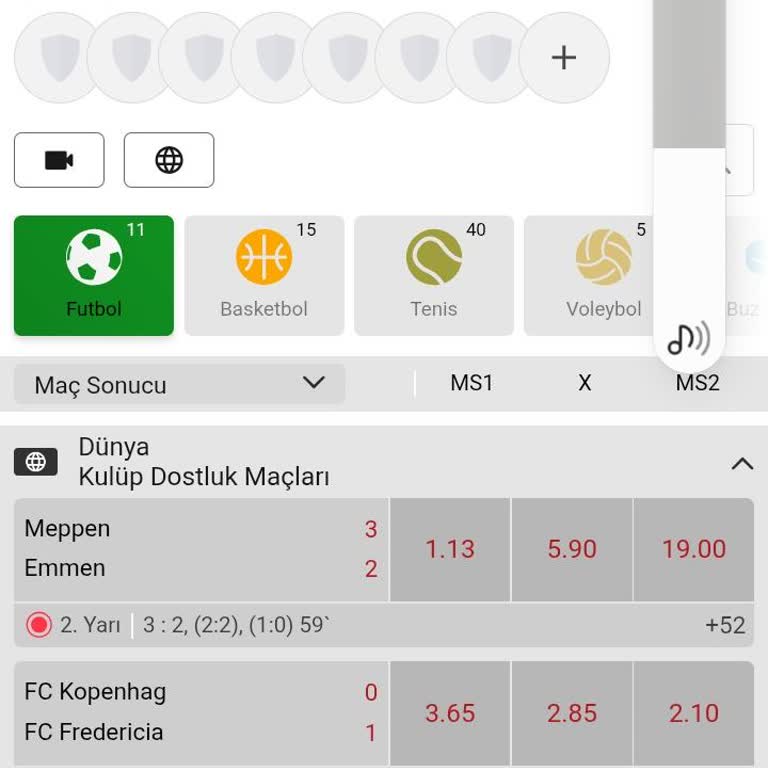Image resolution: width=768 pixels, height=768 pixels.
Task: Choose FC Fredericia win at 2.10
Action: click(x=694, y=713)
